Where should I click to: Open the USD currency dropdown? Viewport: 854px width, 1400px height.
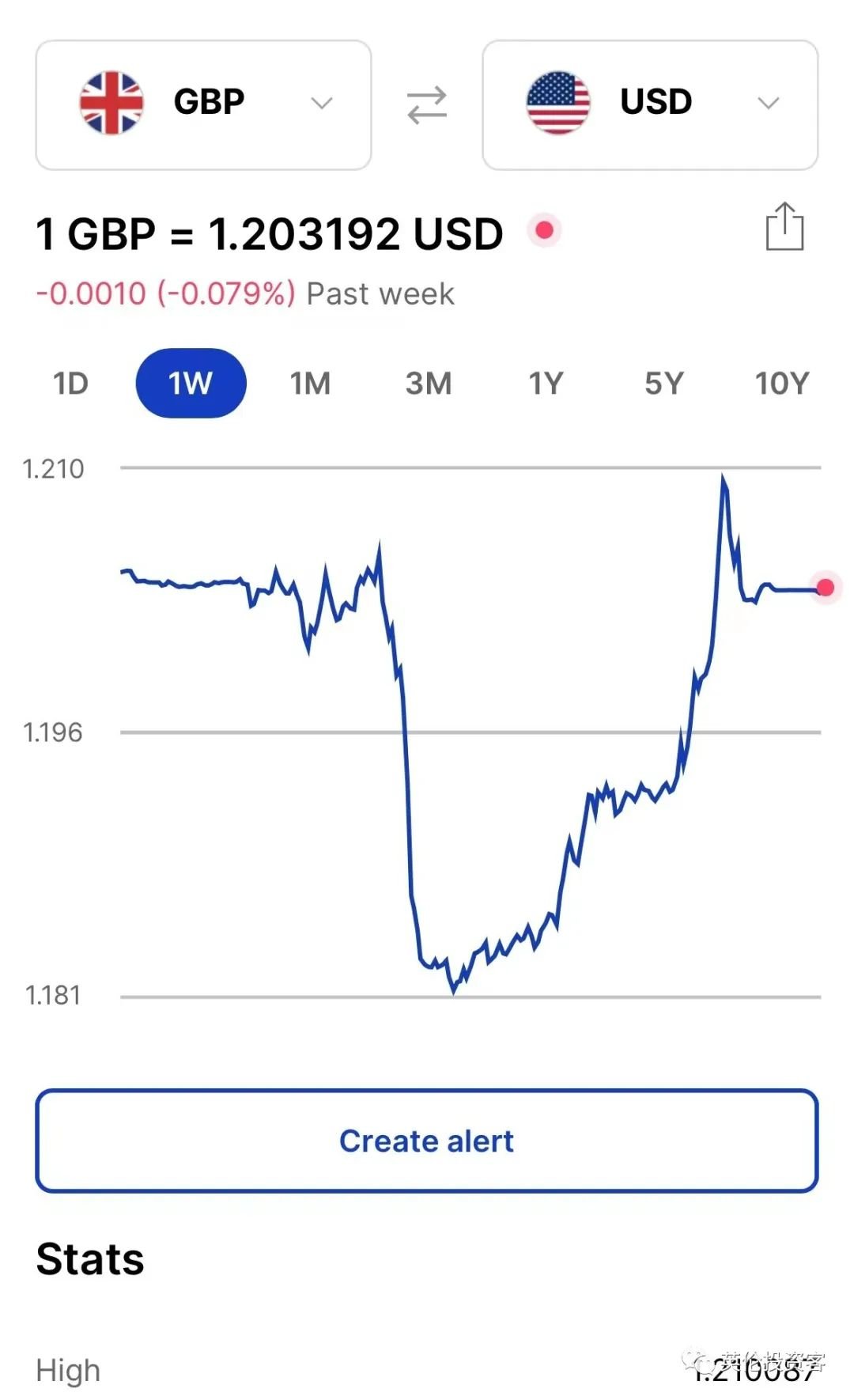click(x=650, y=104)
